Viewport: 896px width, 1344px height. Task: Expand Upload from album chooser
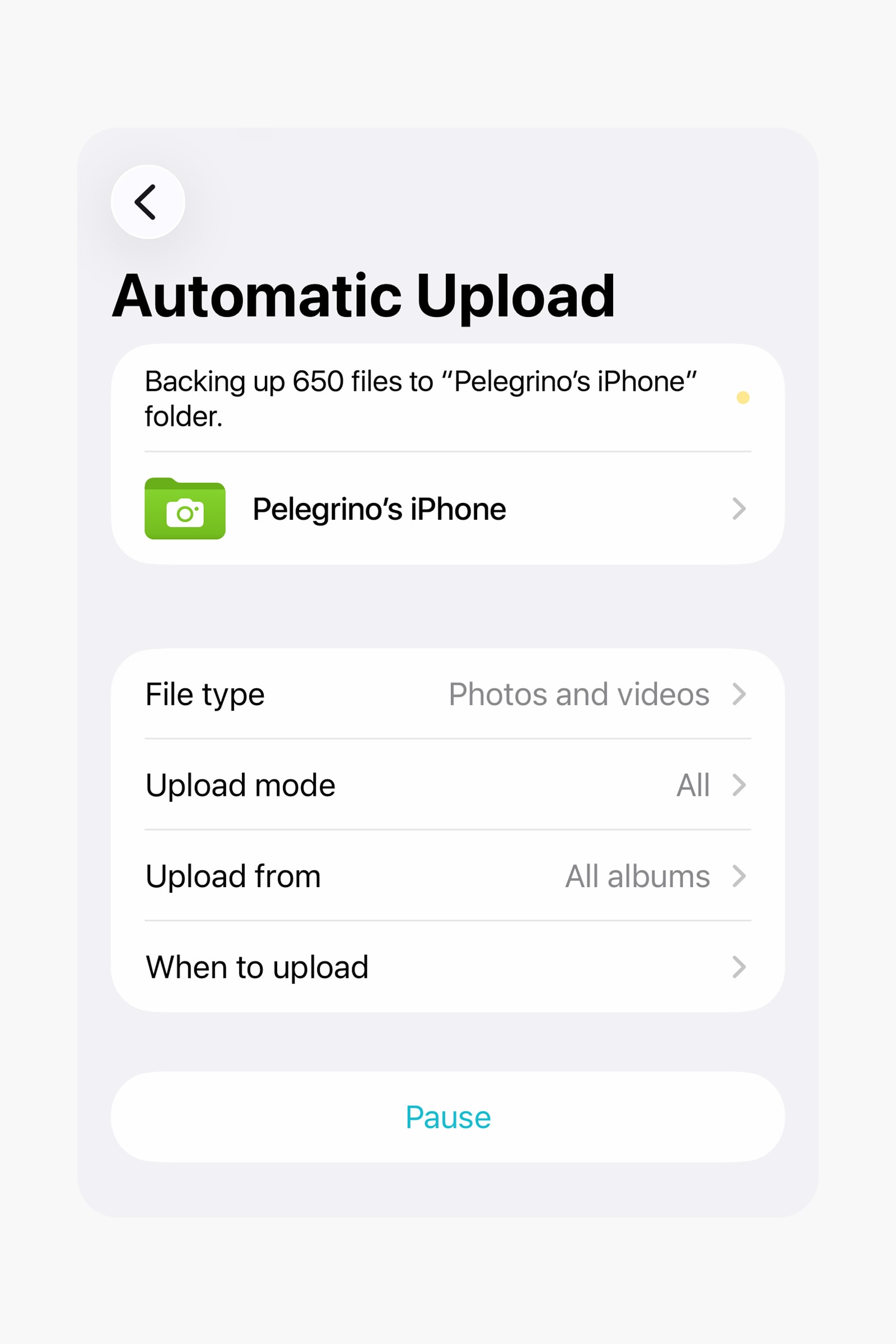[x=447, y=876]
